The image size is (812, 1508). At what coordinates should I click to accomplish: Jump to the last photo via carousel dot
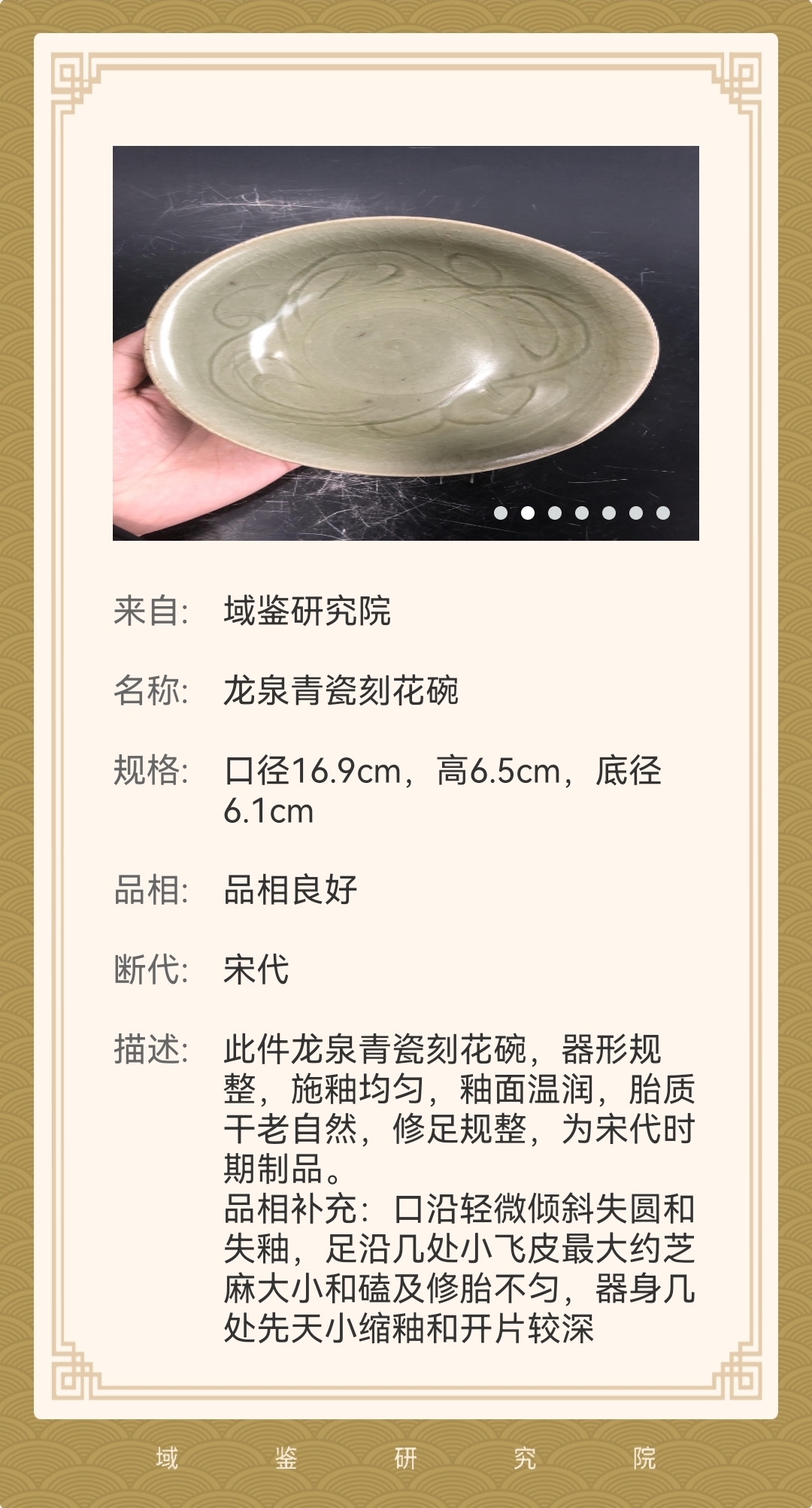pos(663,513)
